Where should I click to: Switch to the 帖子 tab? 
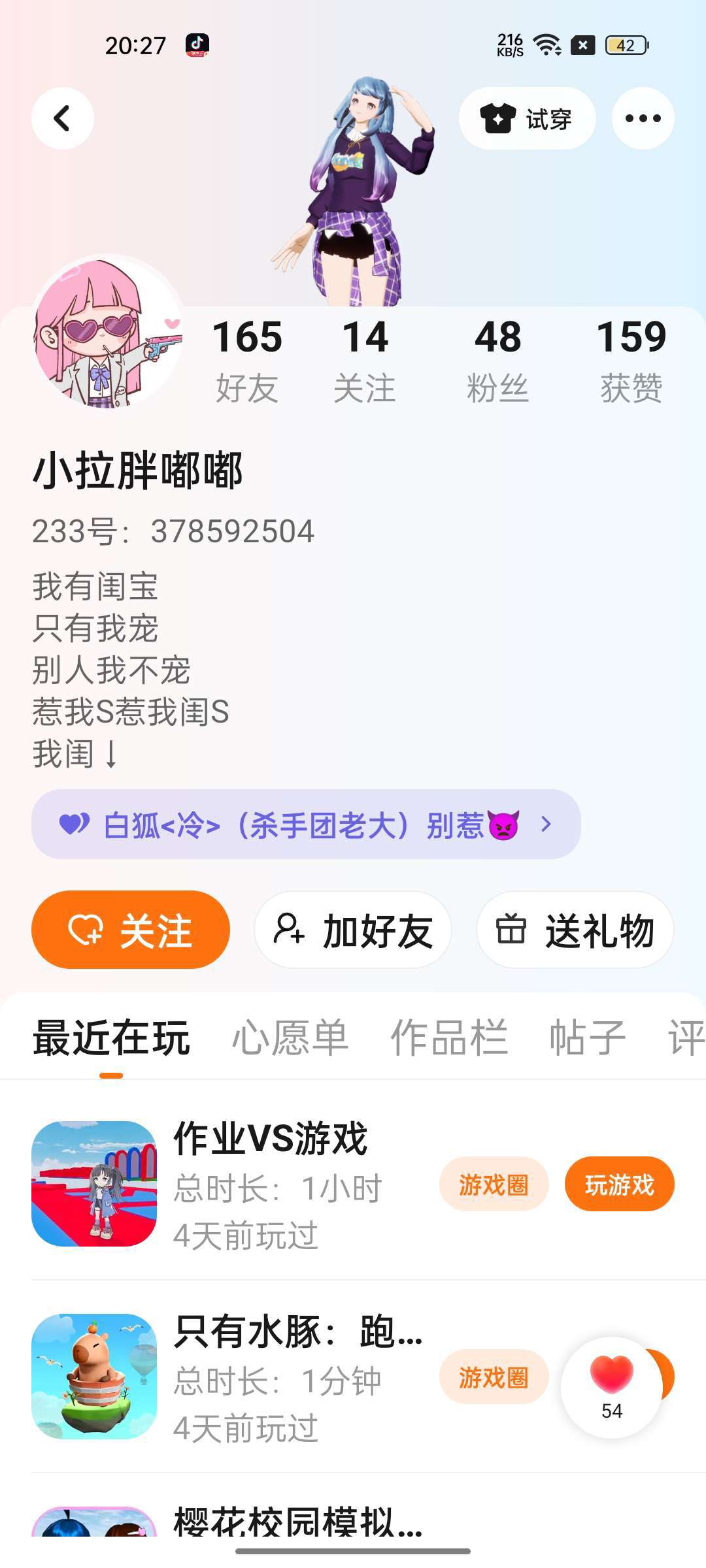587,1037
